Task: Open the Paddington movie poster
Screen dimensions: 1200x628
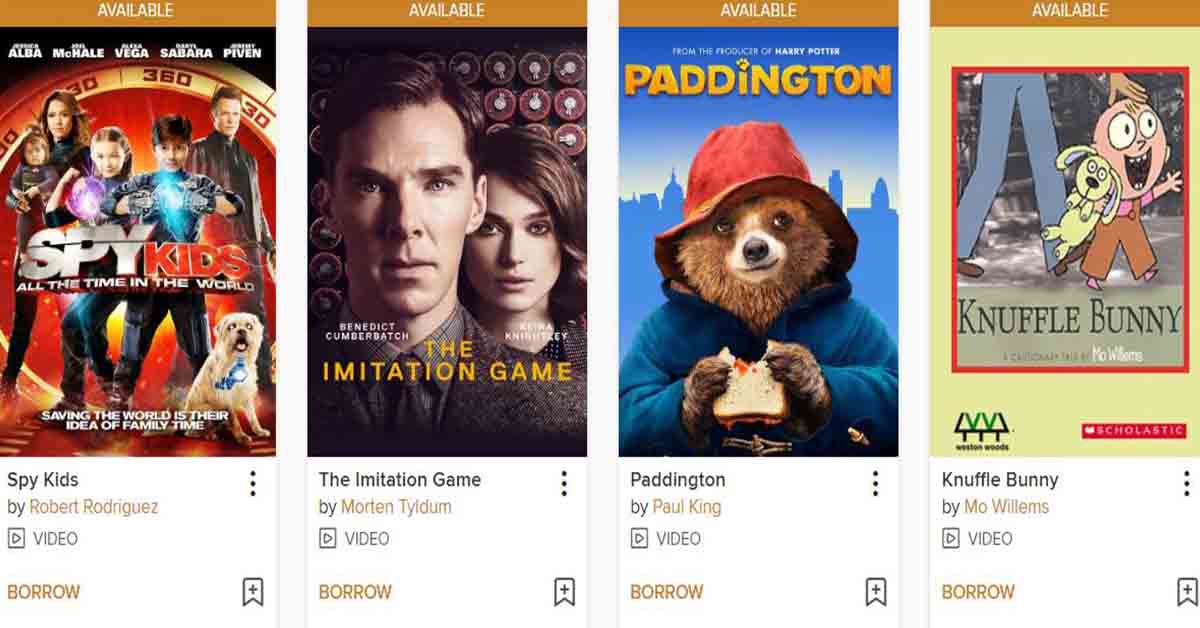Action: 758,242
